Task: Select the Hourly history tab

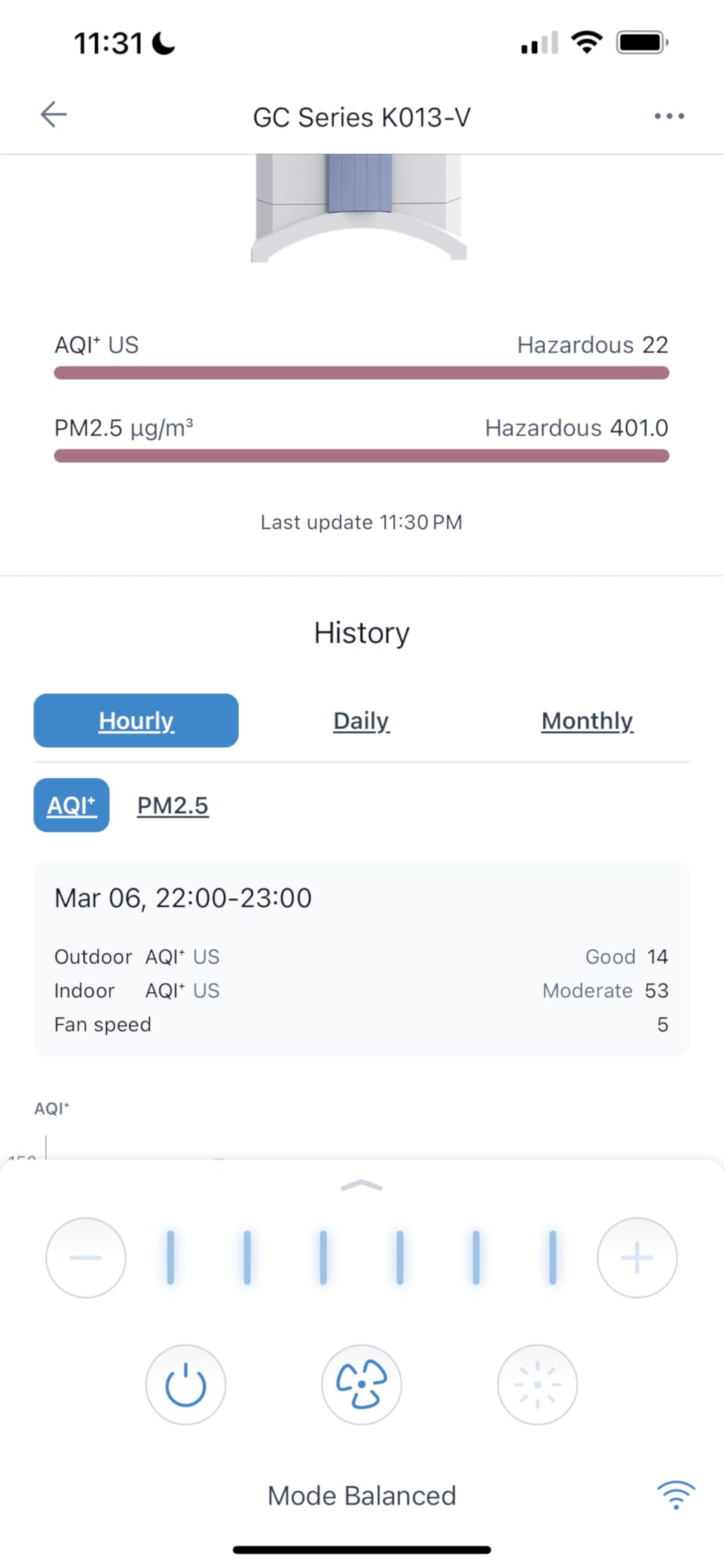Action: [x=136, y=721]
